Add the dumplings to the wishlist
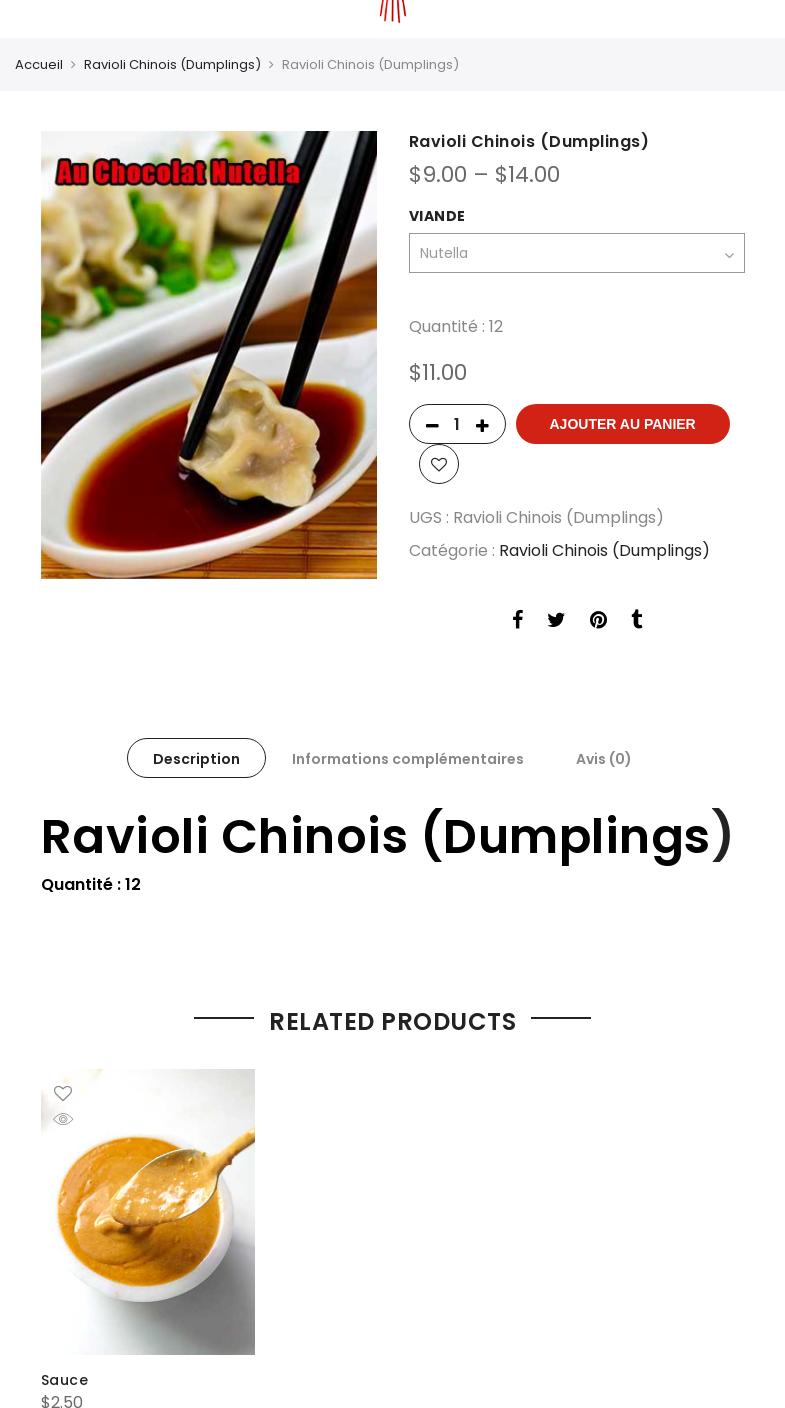The width and height of the screenshot is (785, 1408). [x=439, y=464]
